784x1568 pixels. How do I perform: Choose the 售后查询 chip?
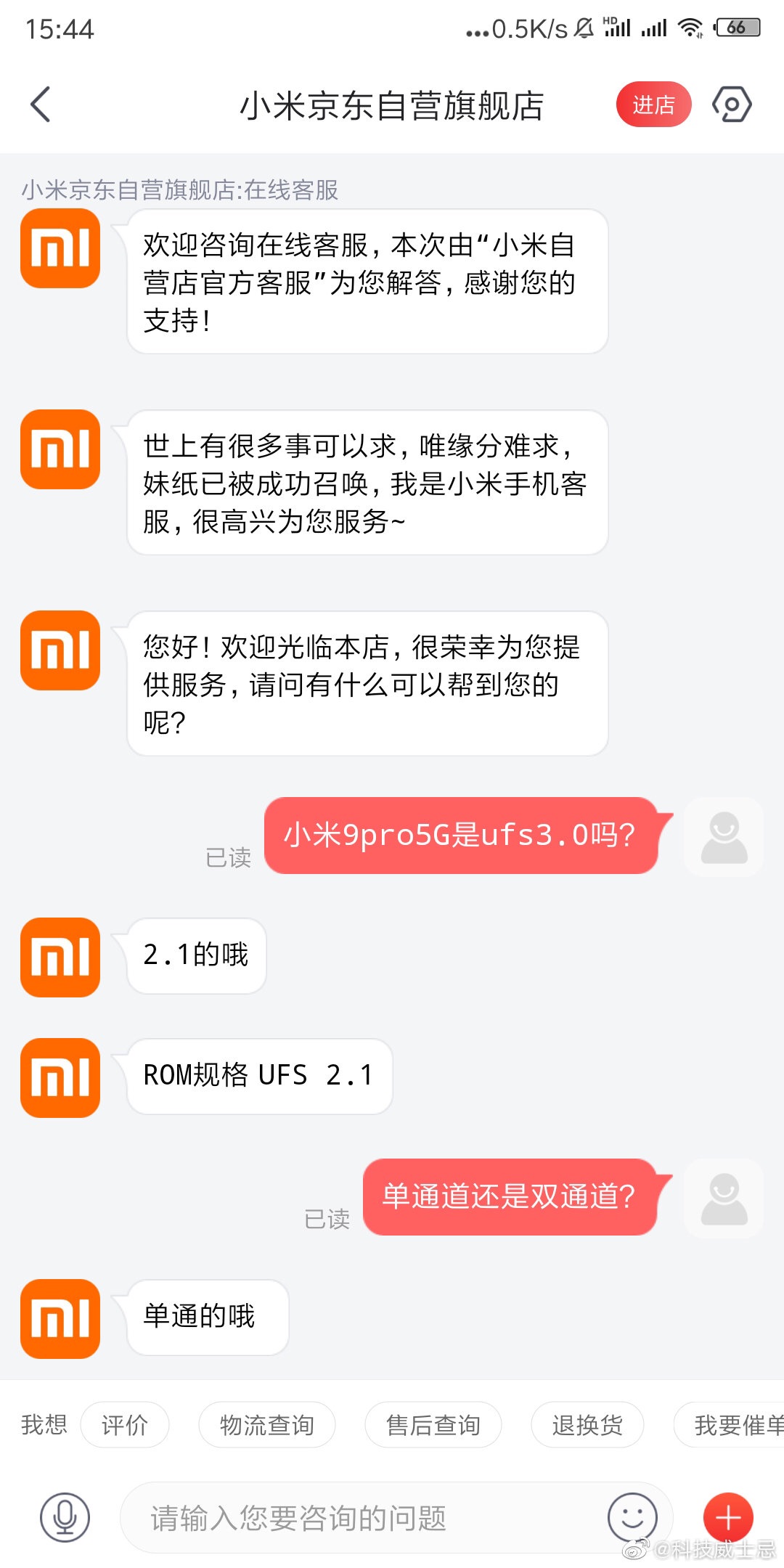click(433, 1425)
